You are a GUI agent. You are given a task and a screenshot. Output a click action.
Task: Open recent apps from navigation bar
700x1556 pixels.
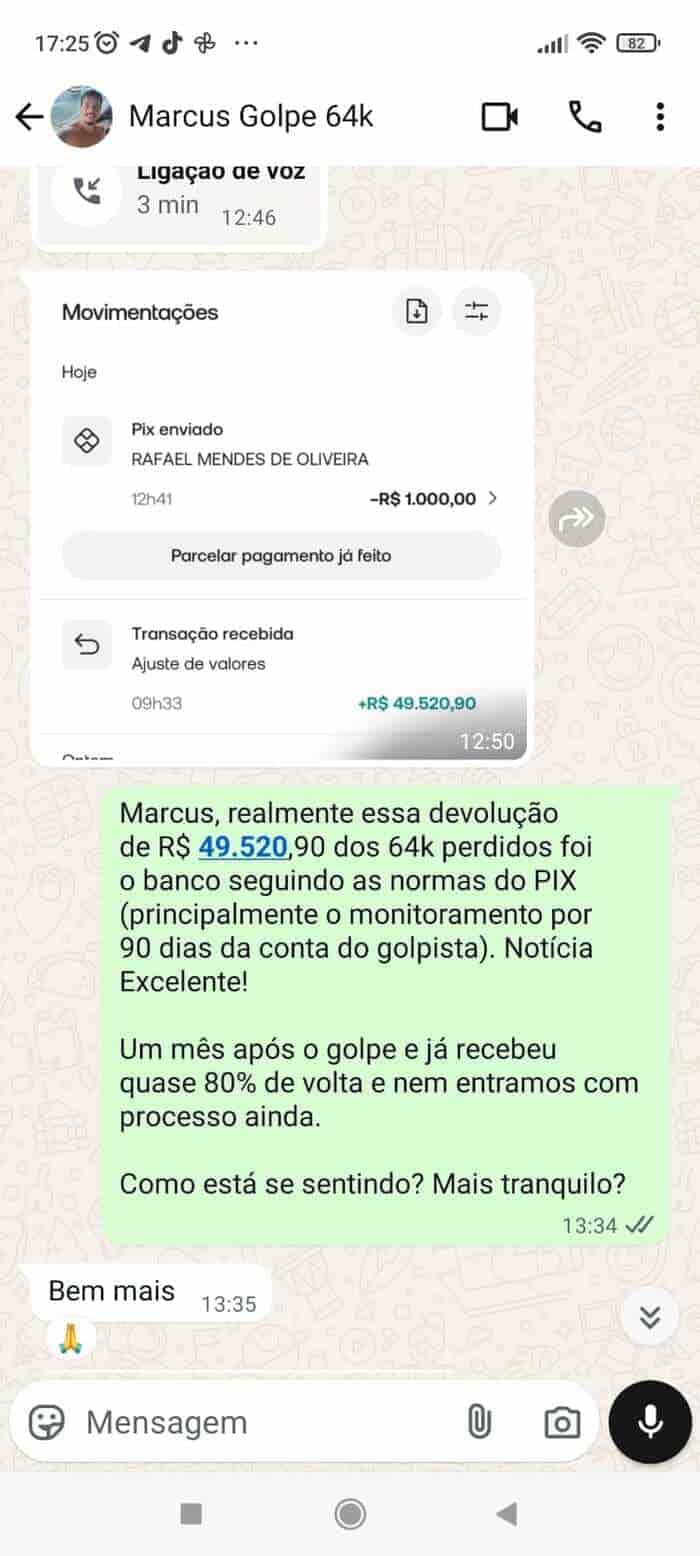pyautogui.click(x=191, y=1514)
